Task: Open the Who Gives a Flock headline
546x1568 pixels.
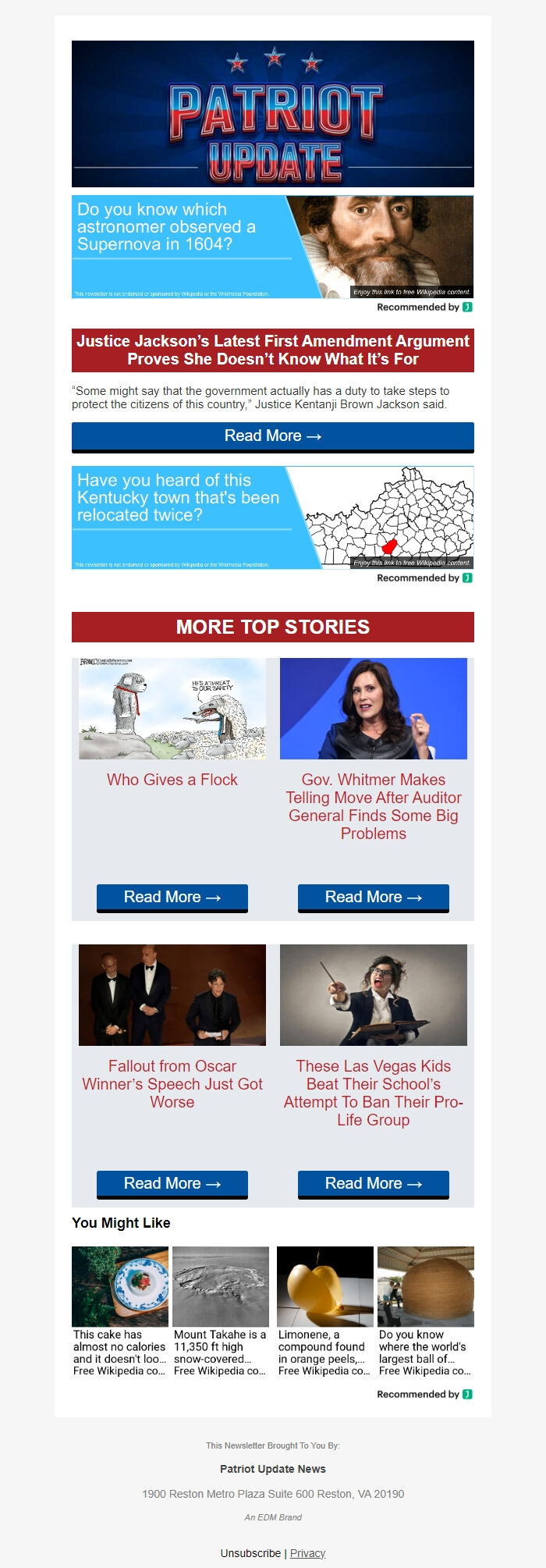Action: pyautogui.click(x=172, y=780)
